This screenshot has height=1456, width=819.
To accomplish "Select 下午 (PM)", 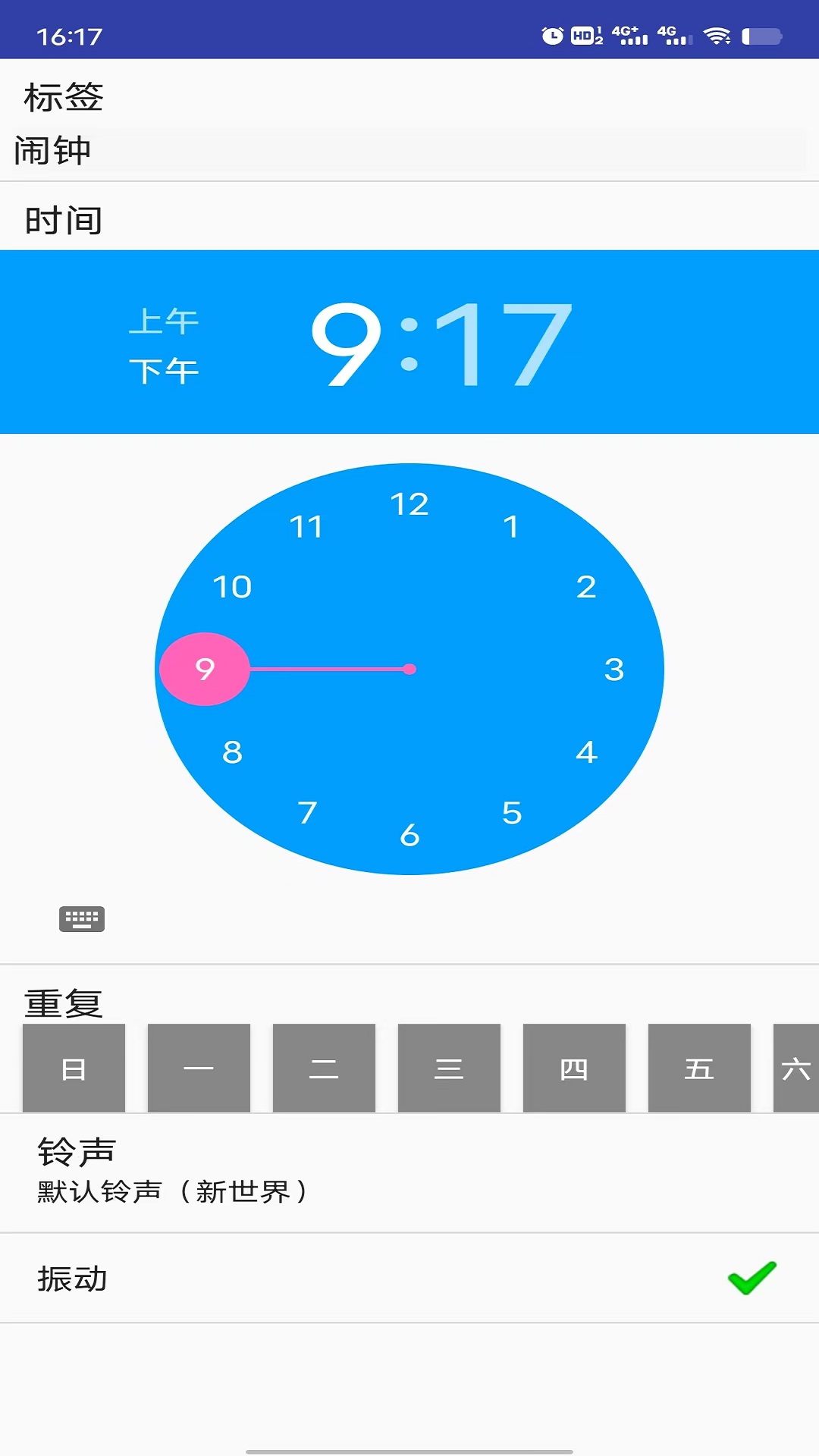I will coord(164,372).
